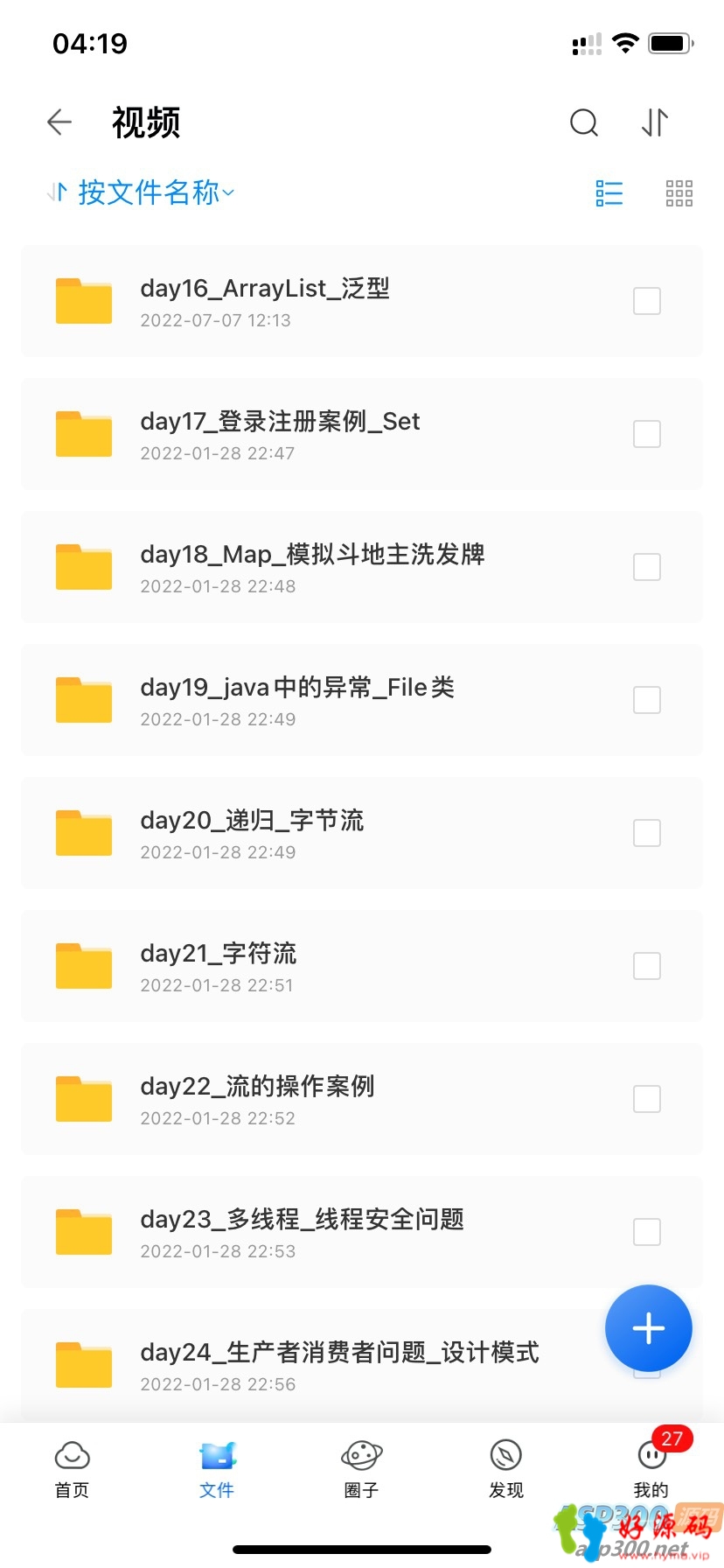Open folder day20_递归_字节流

click(x=362, y=833)
